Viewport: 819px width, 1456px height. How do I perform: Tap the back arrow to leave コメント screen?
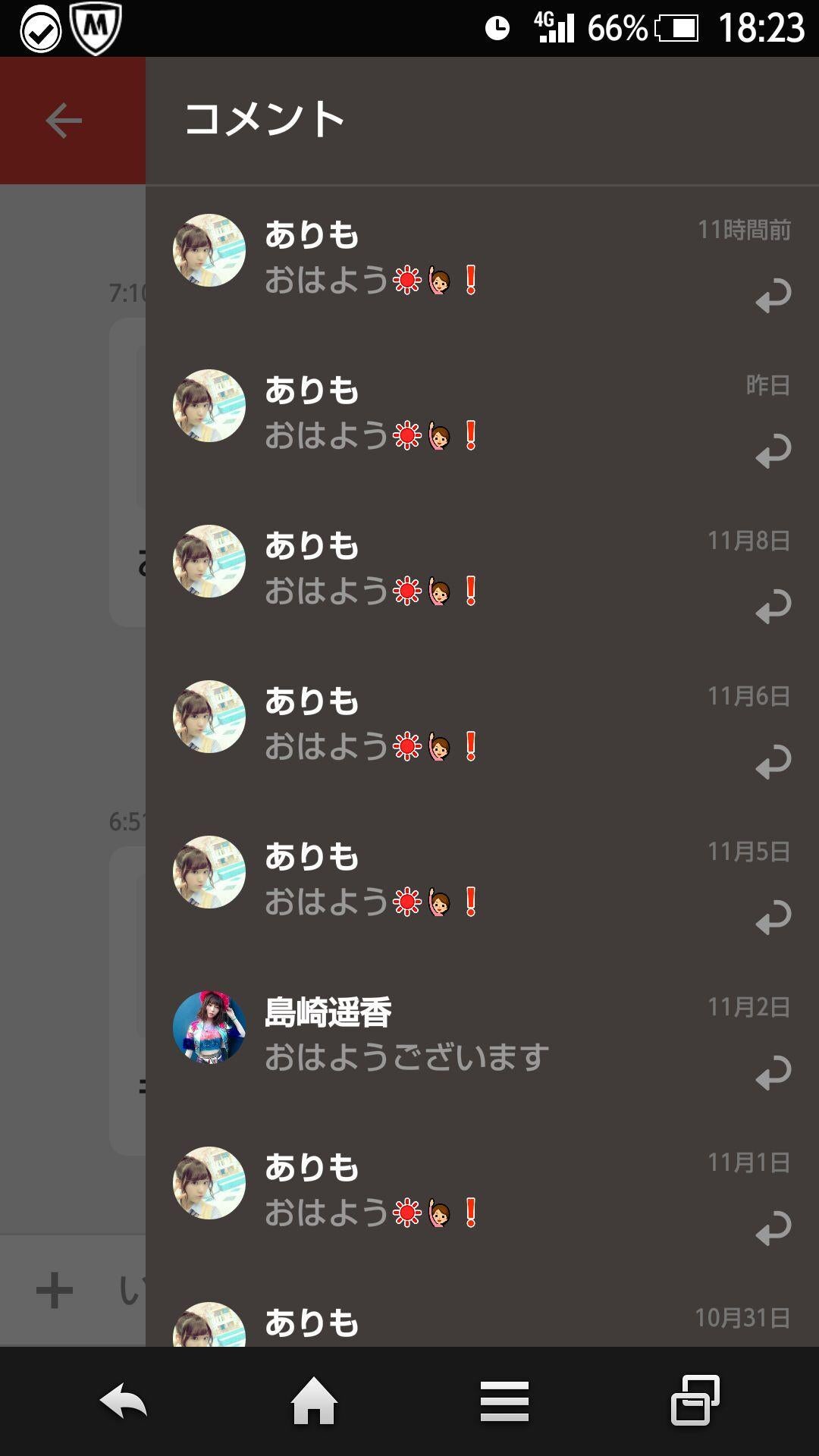coord(64,118)
